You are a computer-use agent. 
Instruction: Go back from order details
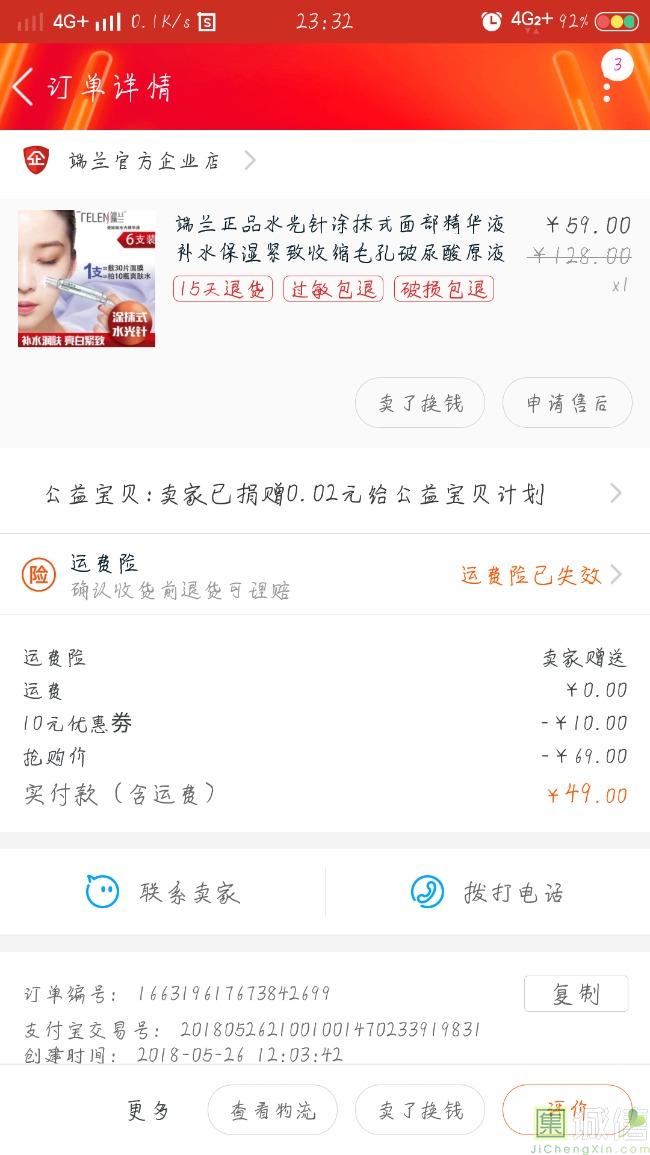(x=24, y=88)
